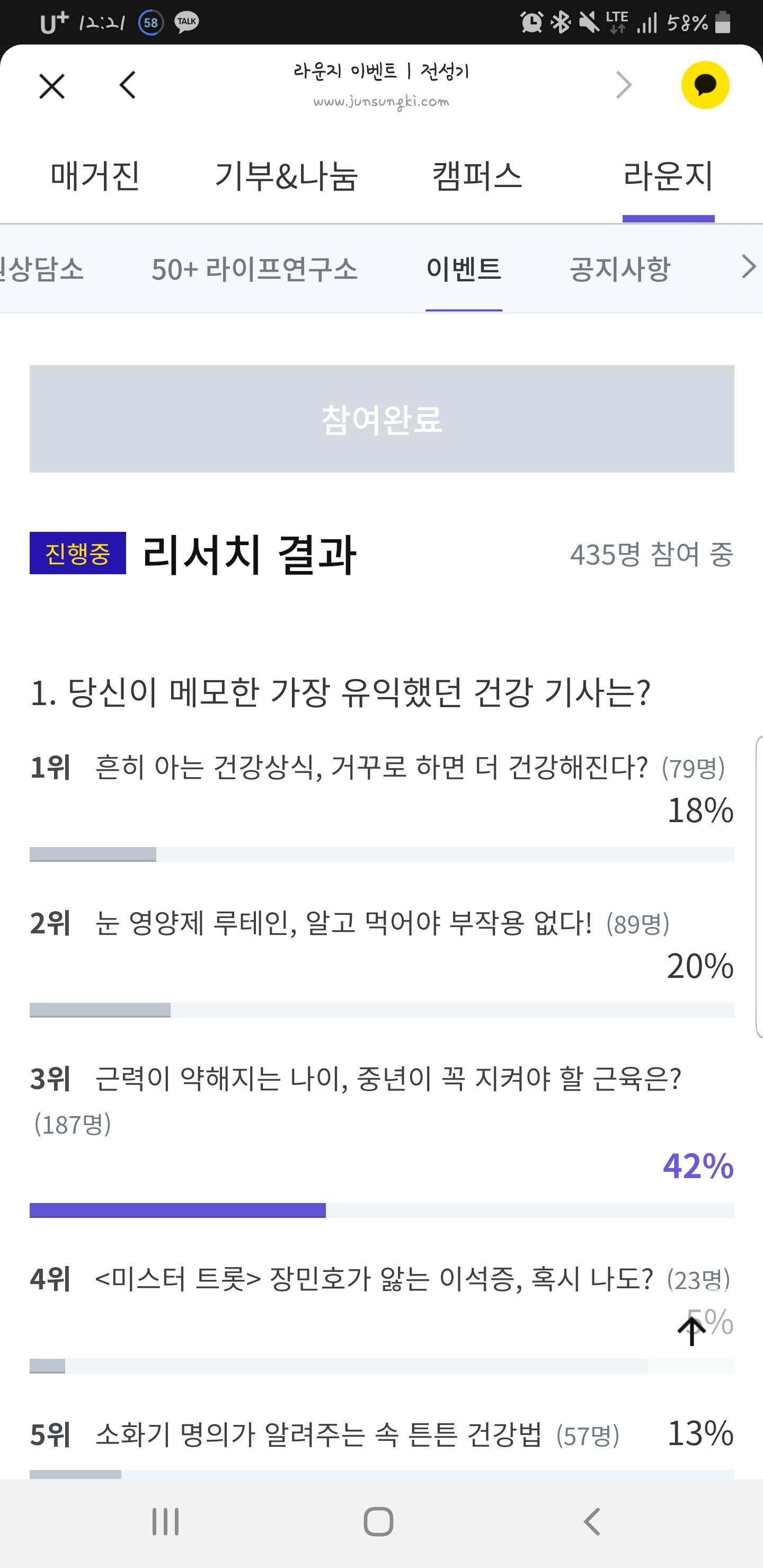Viewport: 763px width, 1568px height.
Task: Tap the 라운지 tab
Action: pos(668,176)
